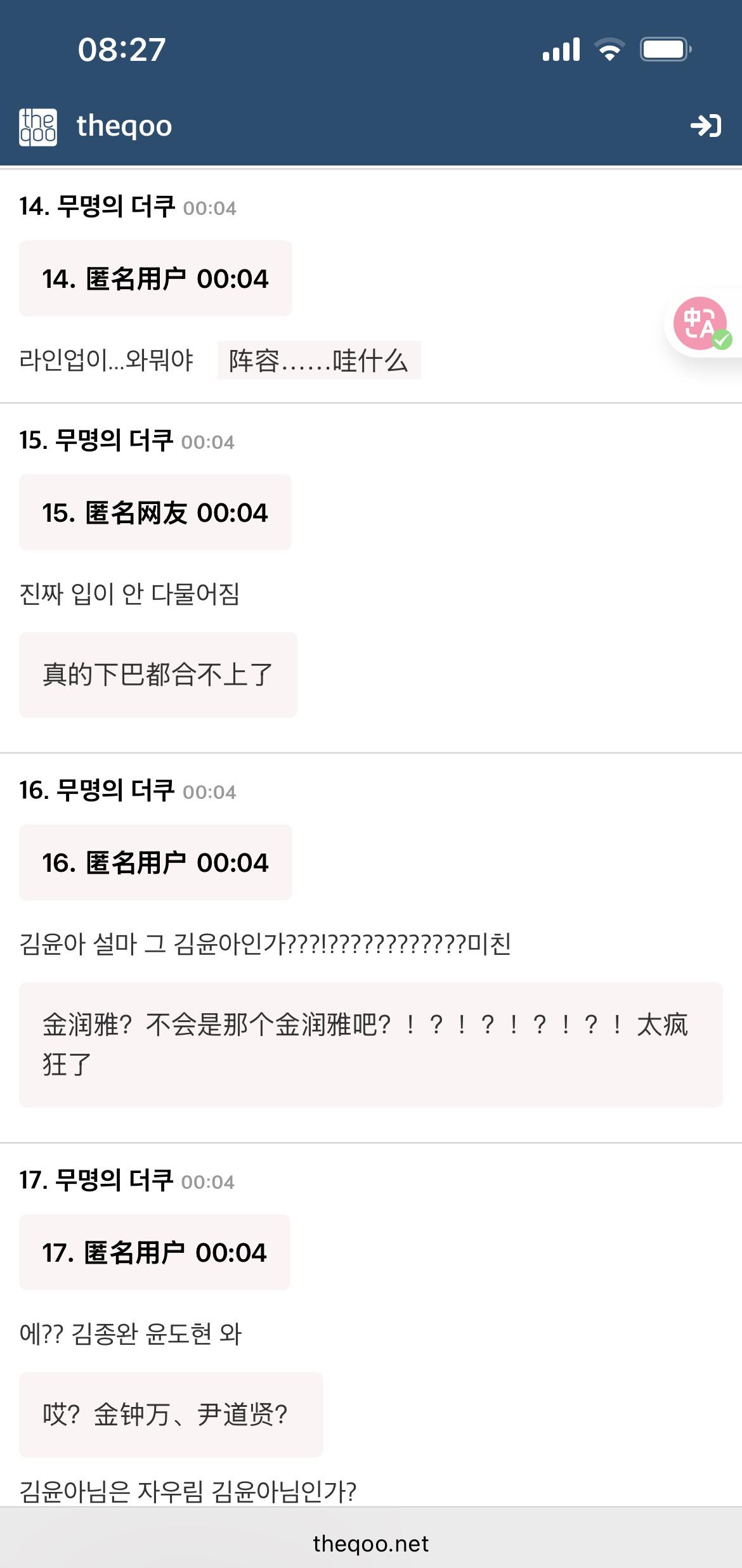
Task: Tap the login arrow icon in header
Action: pyautogui.click(x=705, y=126)
